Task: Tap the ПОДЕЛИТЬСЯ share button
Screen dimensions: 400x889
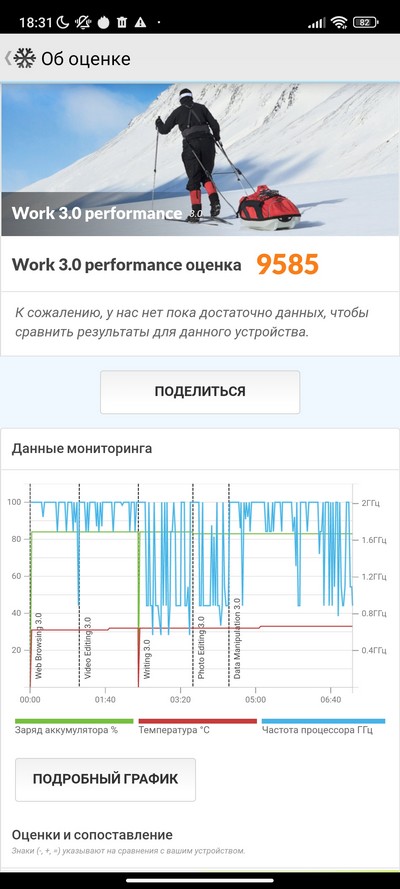Action: coord(200,392)
